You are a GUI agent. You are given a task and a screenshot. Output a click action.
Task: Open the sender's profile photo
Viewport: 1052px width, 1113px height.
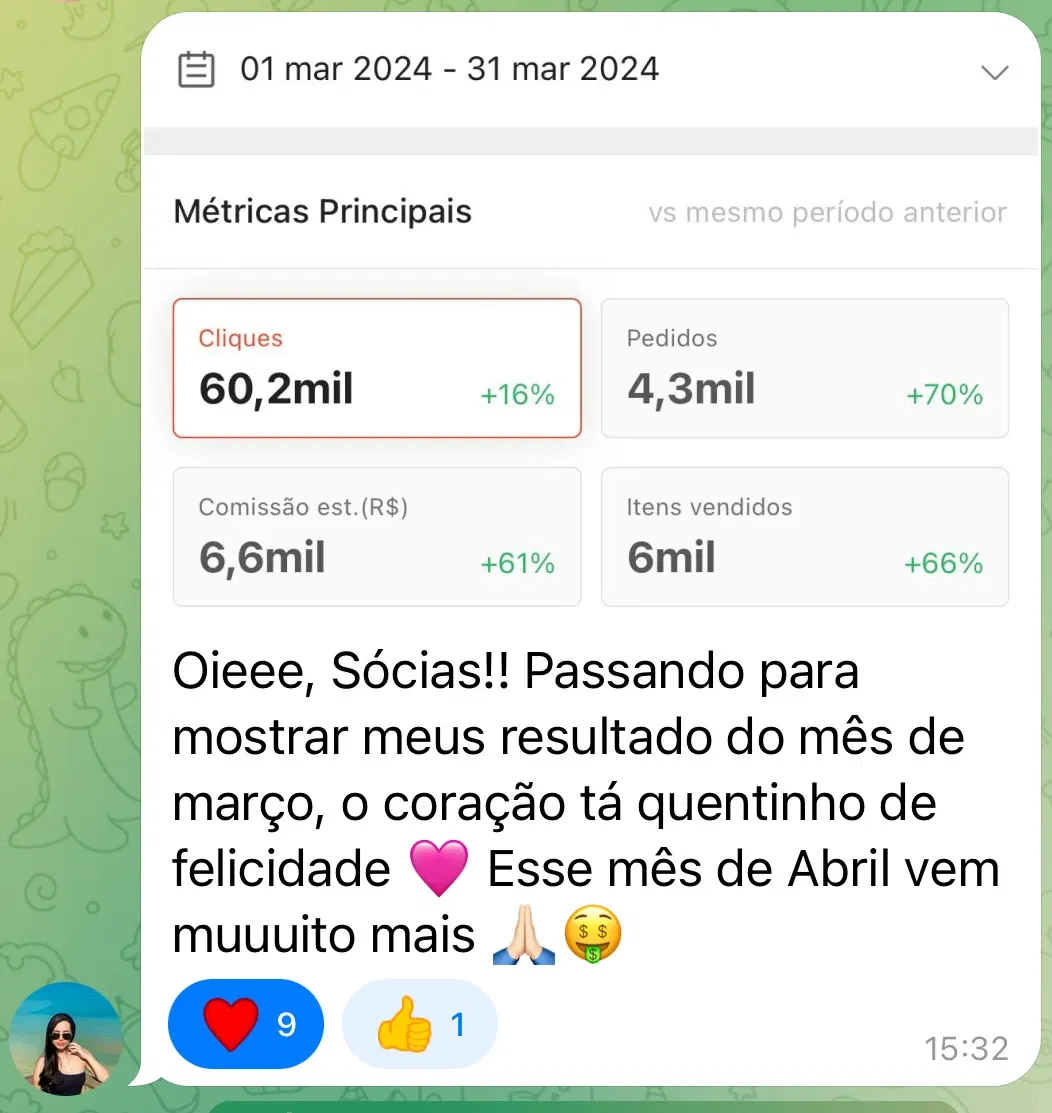pyautogui.click(x=66, y=1039)
